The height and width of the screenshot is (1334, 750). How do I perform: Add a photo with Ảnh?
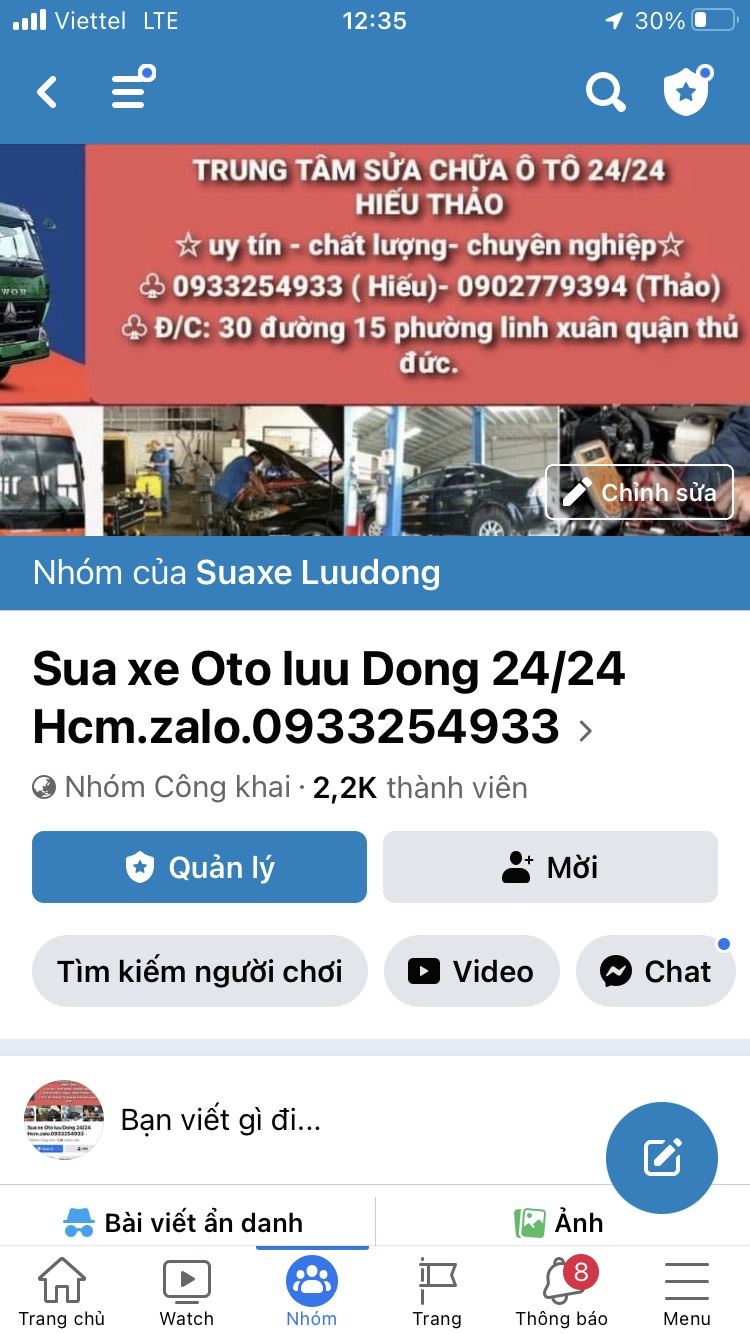coord(560,1222)
